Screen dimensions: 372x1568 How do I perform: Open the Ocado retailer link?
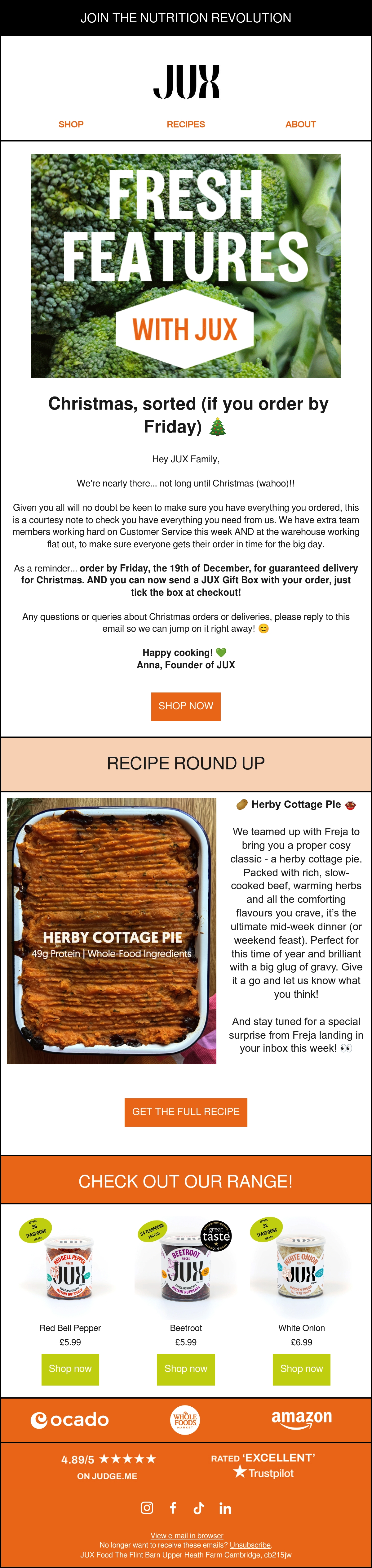70,1420
